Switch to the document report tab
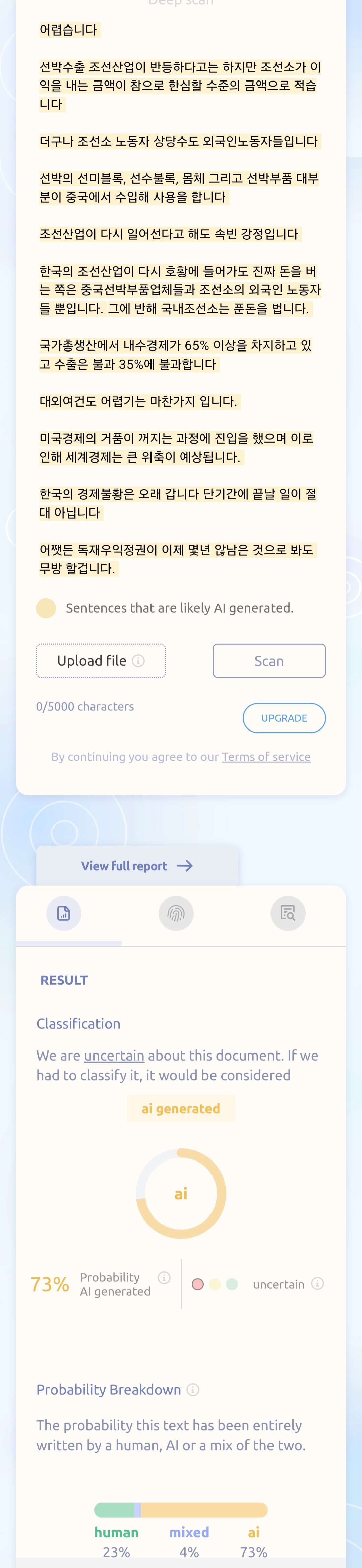 click(64, 913)
